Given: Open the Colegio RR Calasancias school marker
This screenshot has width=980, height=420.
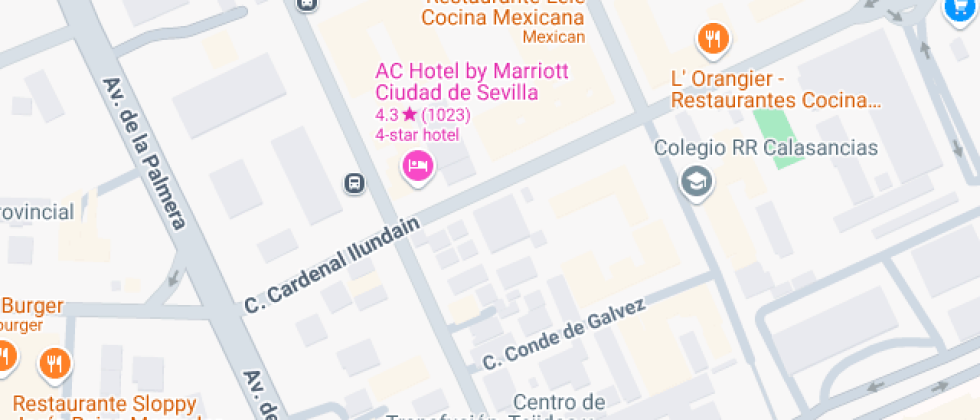Looking at the screenshot, I should point(695,181).
